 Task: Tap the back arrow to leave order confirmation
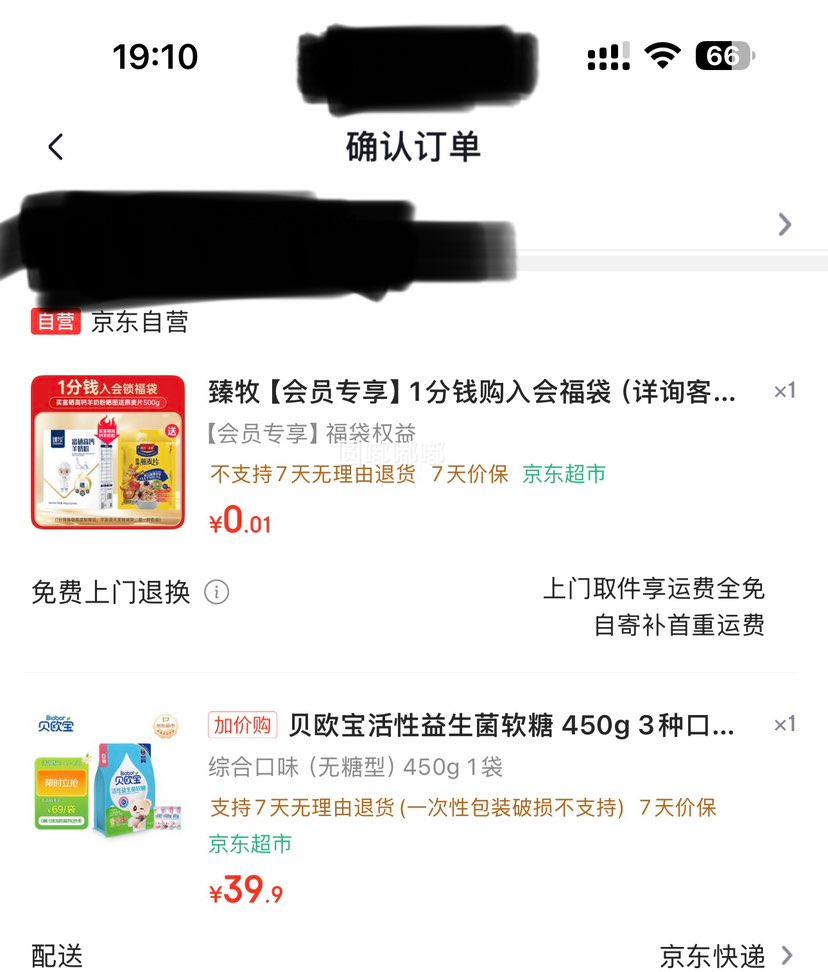click(55, 146)
